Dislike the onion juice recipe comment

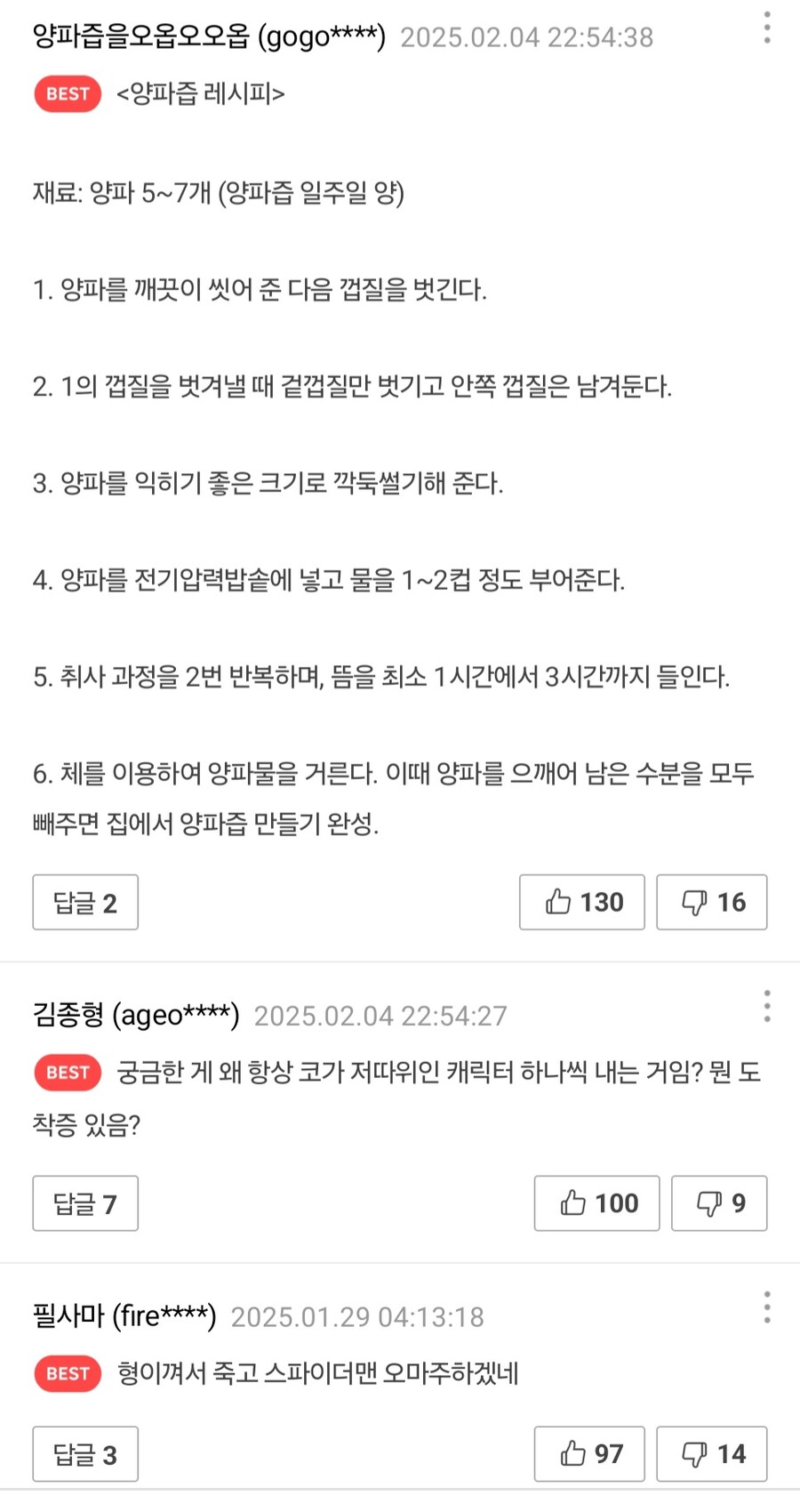pos(711,903)
